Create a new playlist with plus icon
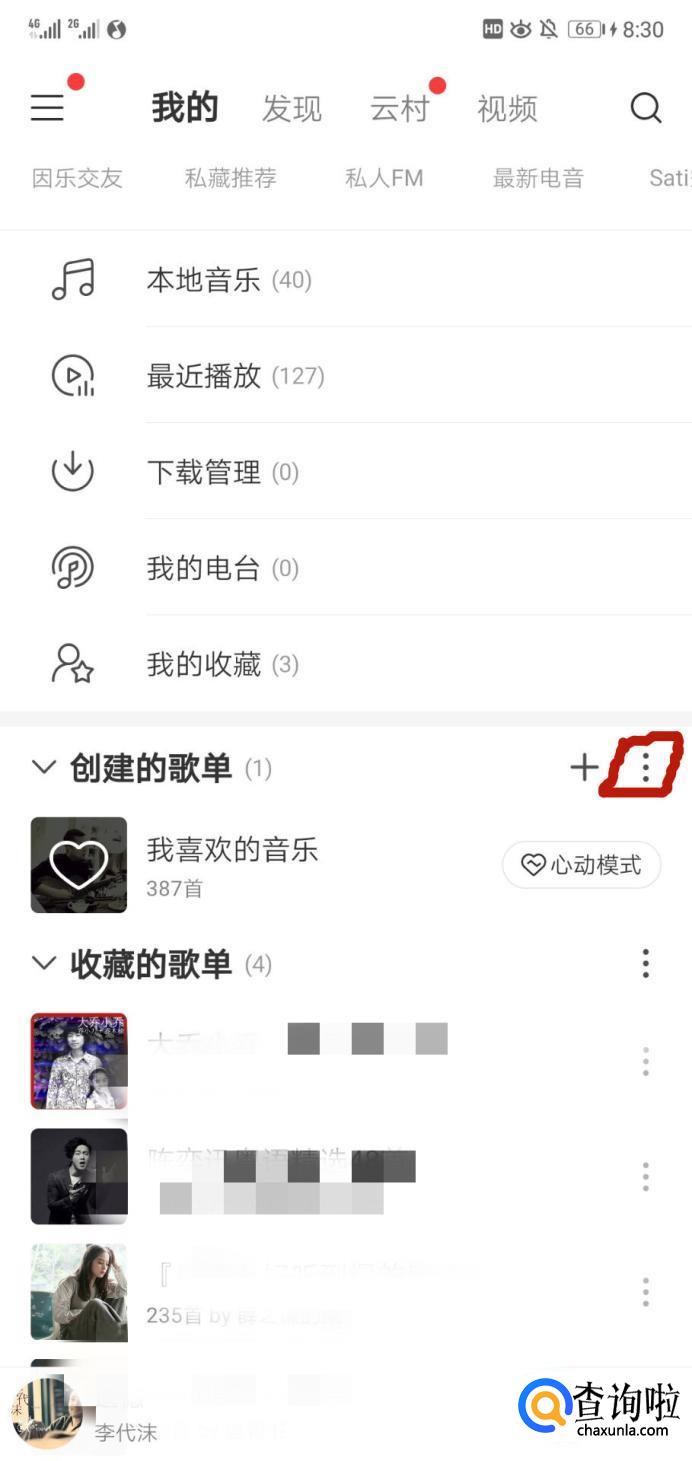Viewport: 692px width, 1461px height. [584, 768]
